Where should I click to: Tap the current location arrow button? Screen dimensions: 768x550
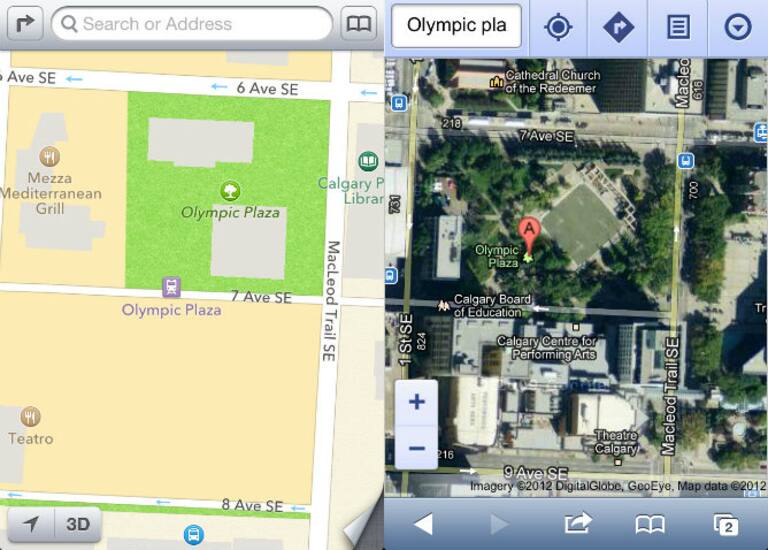click(x=30, y=525)
